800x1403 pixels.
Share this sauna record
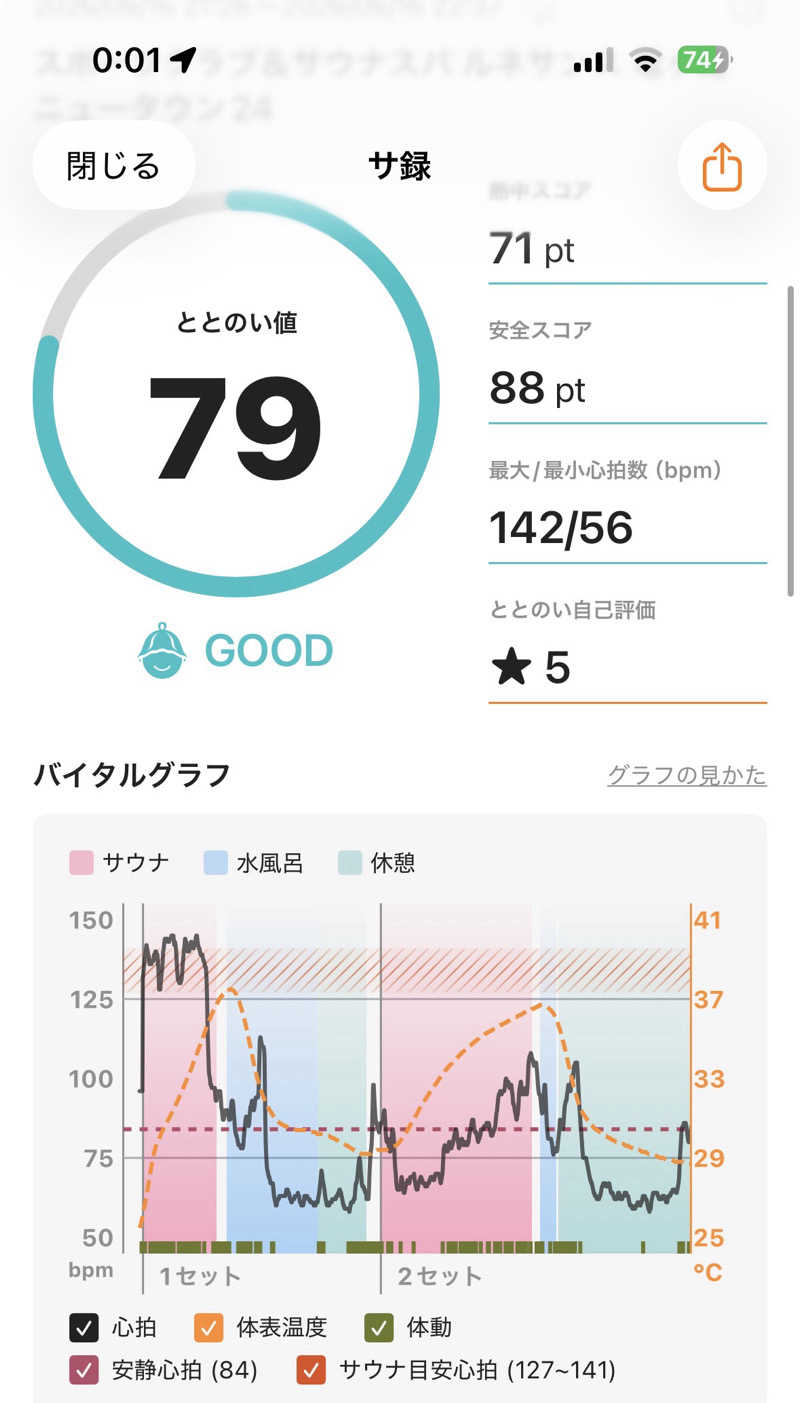click(721, 165)
